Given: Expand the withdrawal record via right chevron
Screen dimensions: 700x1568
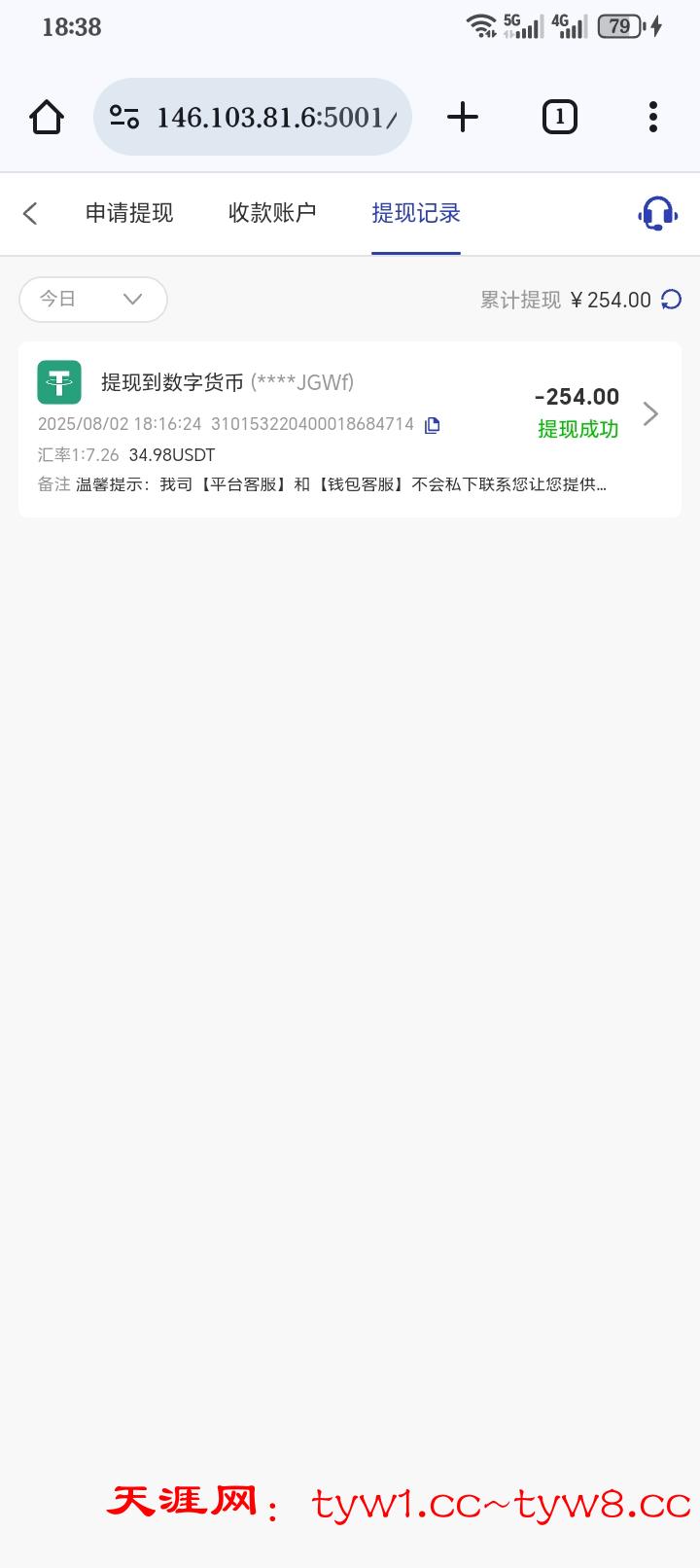Looking at the screenshot, I should click(x=650, y=413).
